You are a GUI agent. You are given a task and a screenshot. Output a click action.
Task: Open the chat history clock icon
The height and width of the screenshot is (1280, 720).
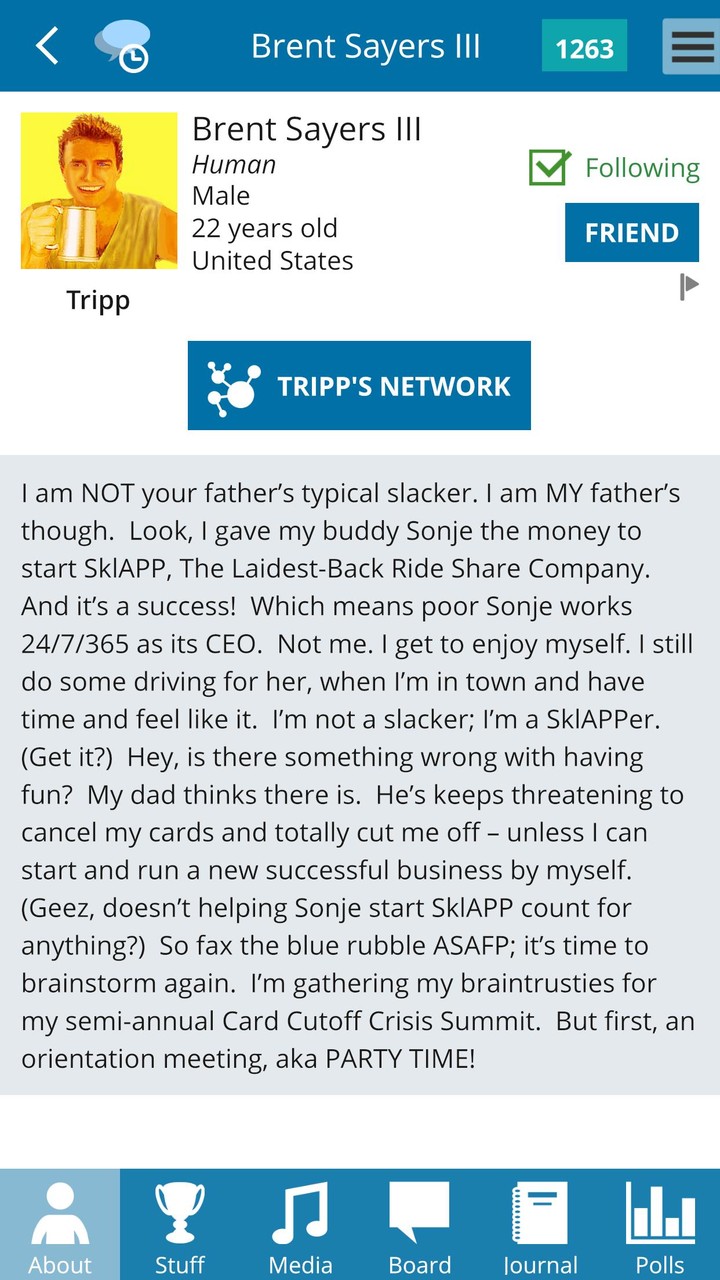[x=122, y=47]
